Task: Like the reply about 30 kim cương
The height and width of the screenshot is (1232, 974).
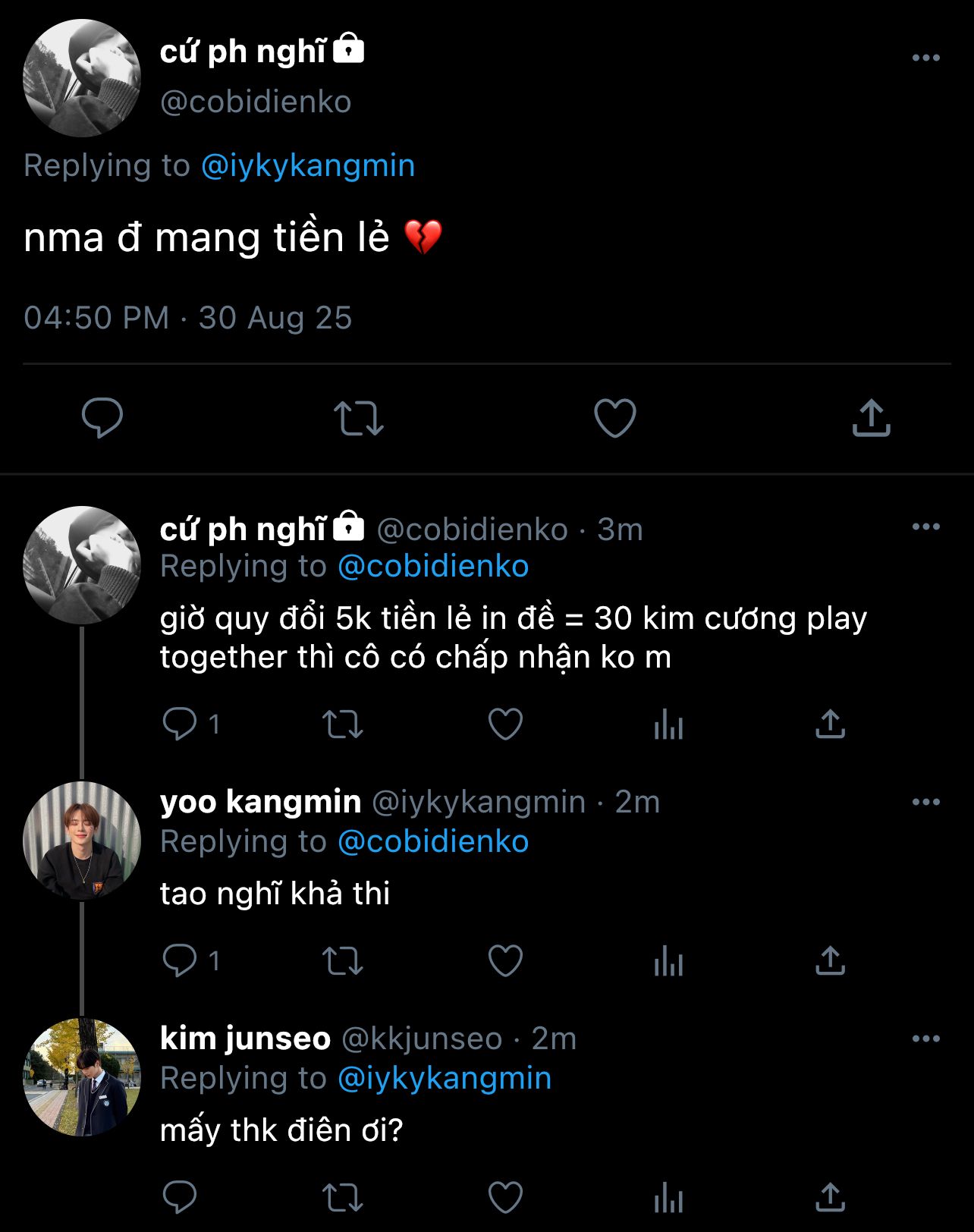Action: tap(505, 724)
